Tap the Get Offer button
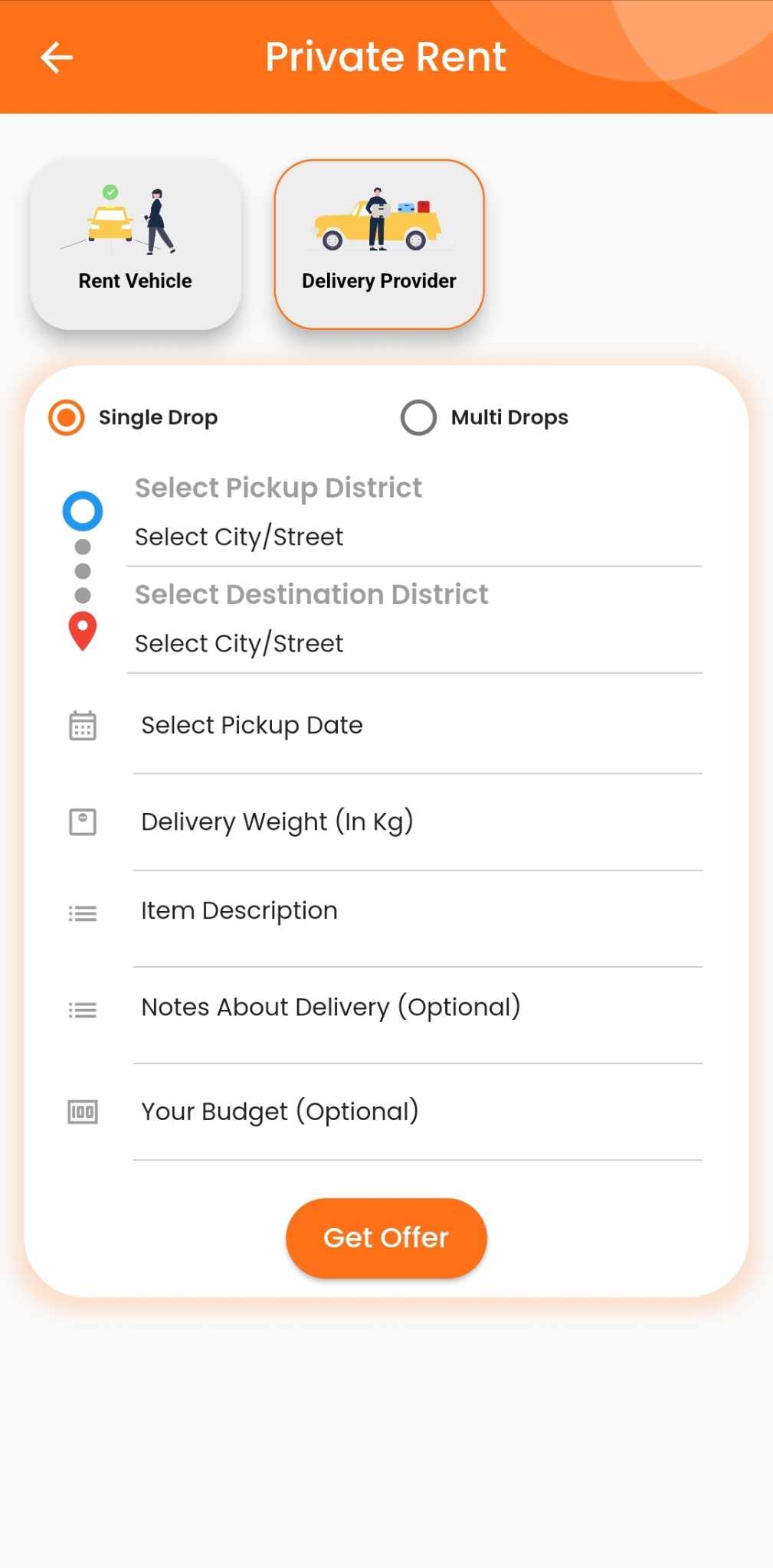This screenshot has width=773, height=1568. pos(386,1238)
